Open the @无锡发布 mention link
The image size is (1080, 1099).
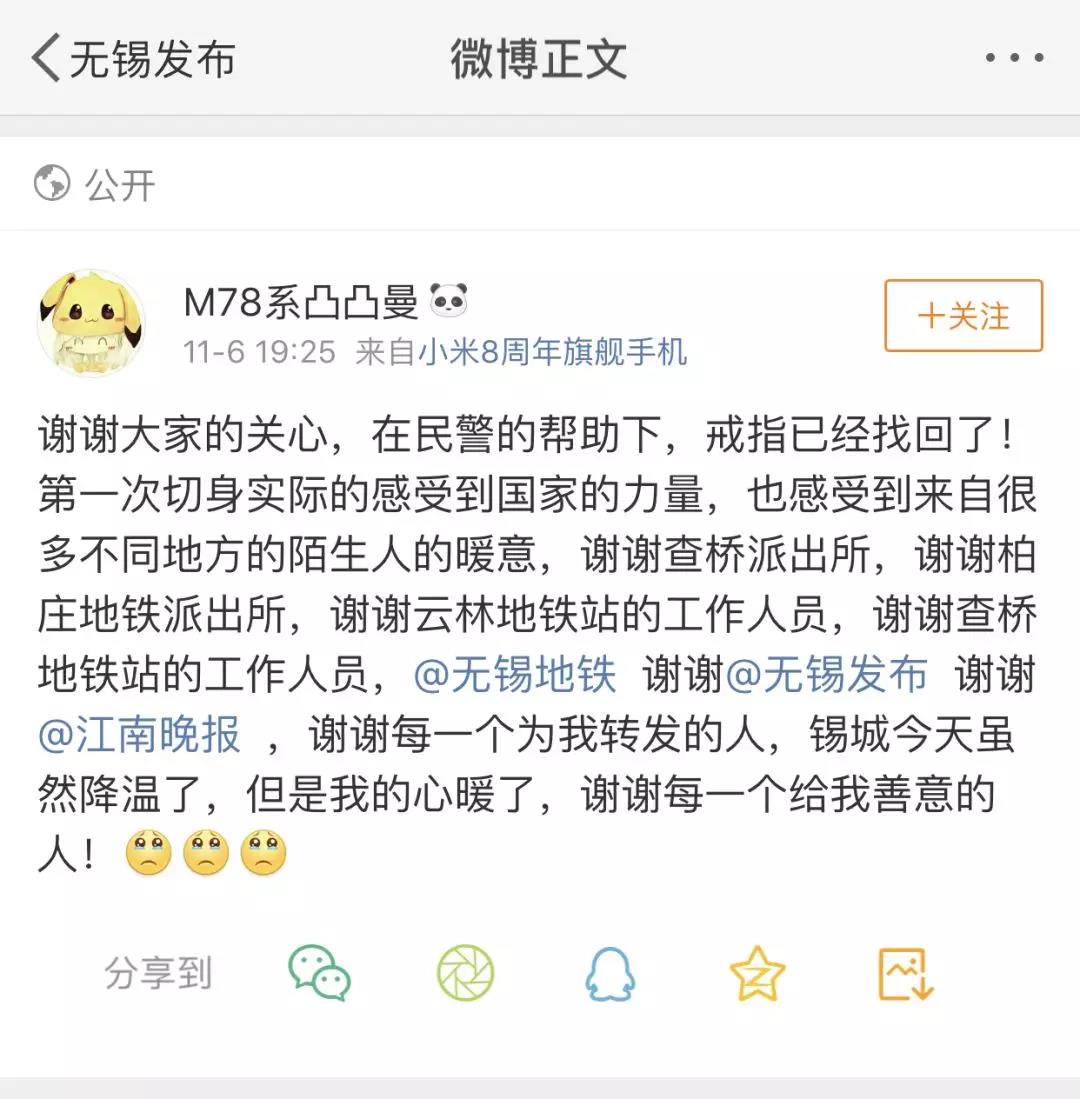[830, 675]
